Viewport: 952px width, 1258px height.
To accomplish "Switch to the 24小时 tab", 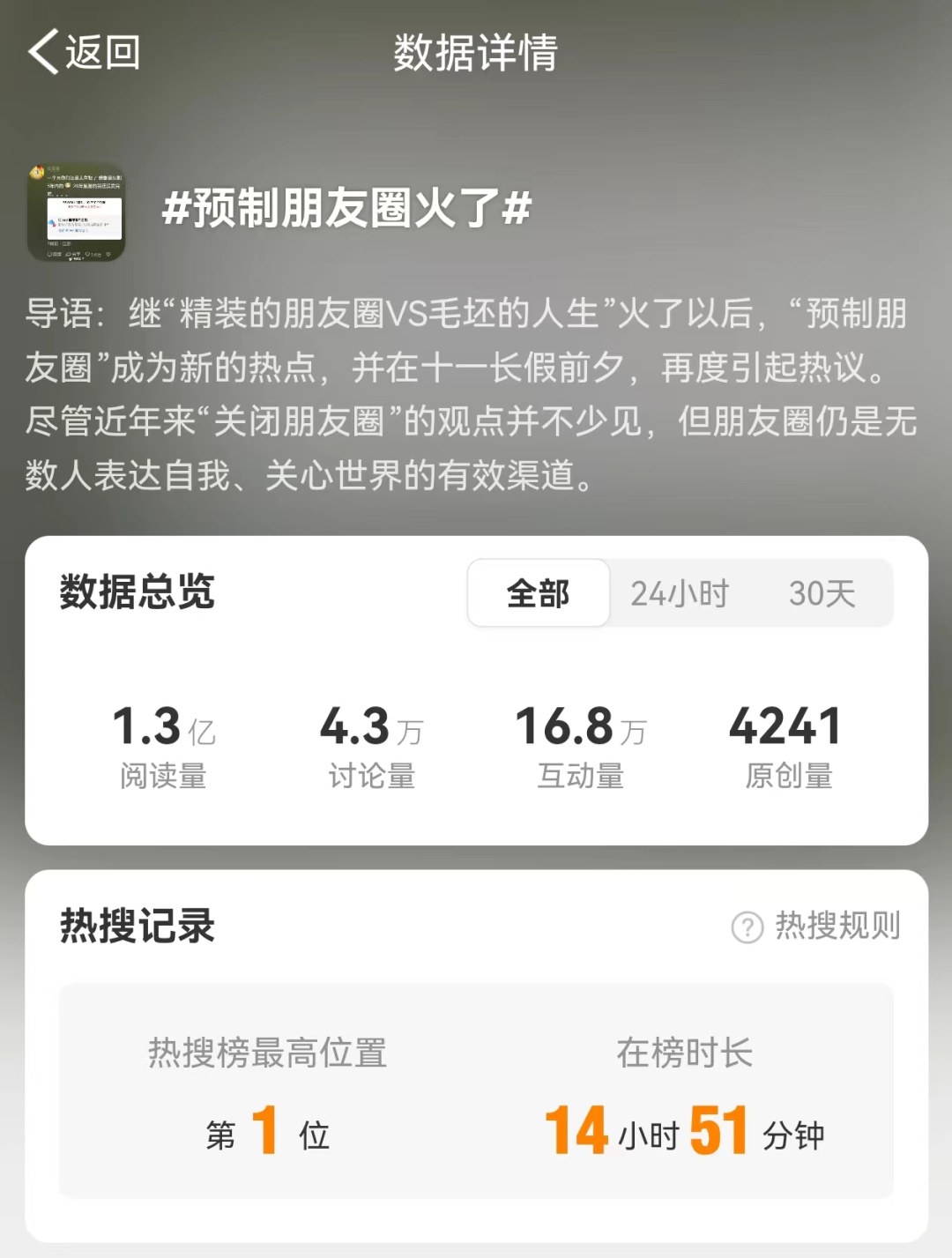I will click(680, 593).
